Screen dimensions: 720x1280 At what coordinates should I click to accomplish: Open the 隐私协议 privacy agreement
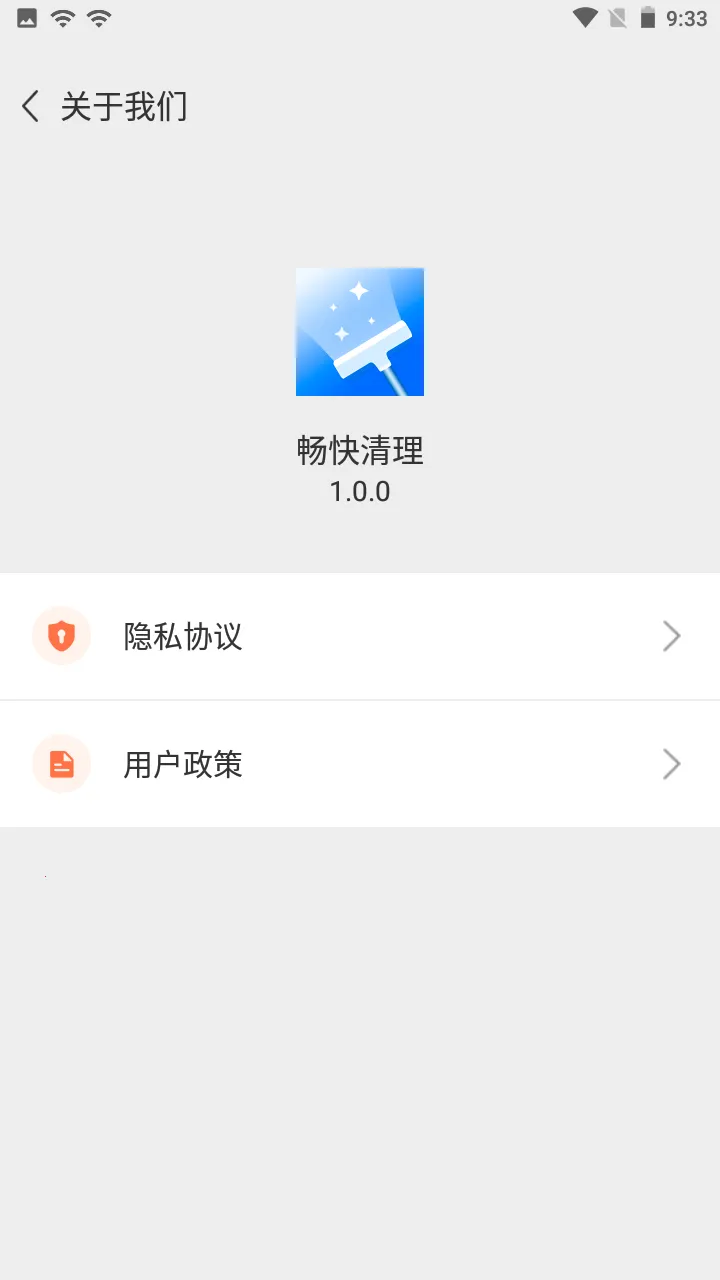pyautogui.click(x=184, y=636)
